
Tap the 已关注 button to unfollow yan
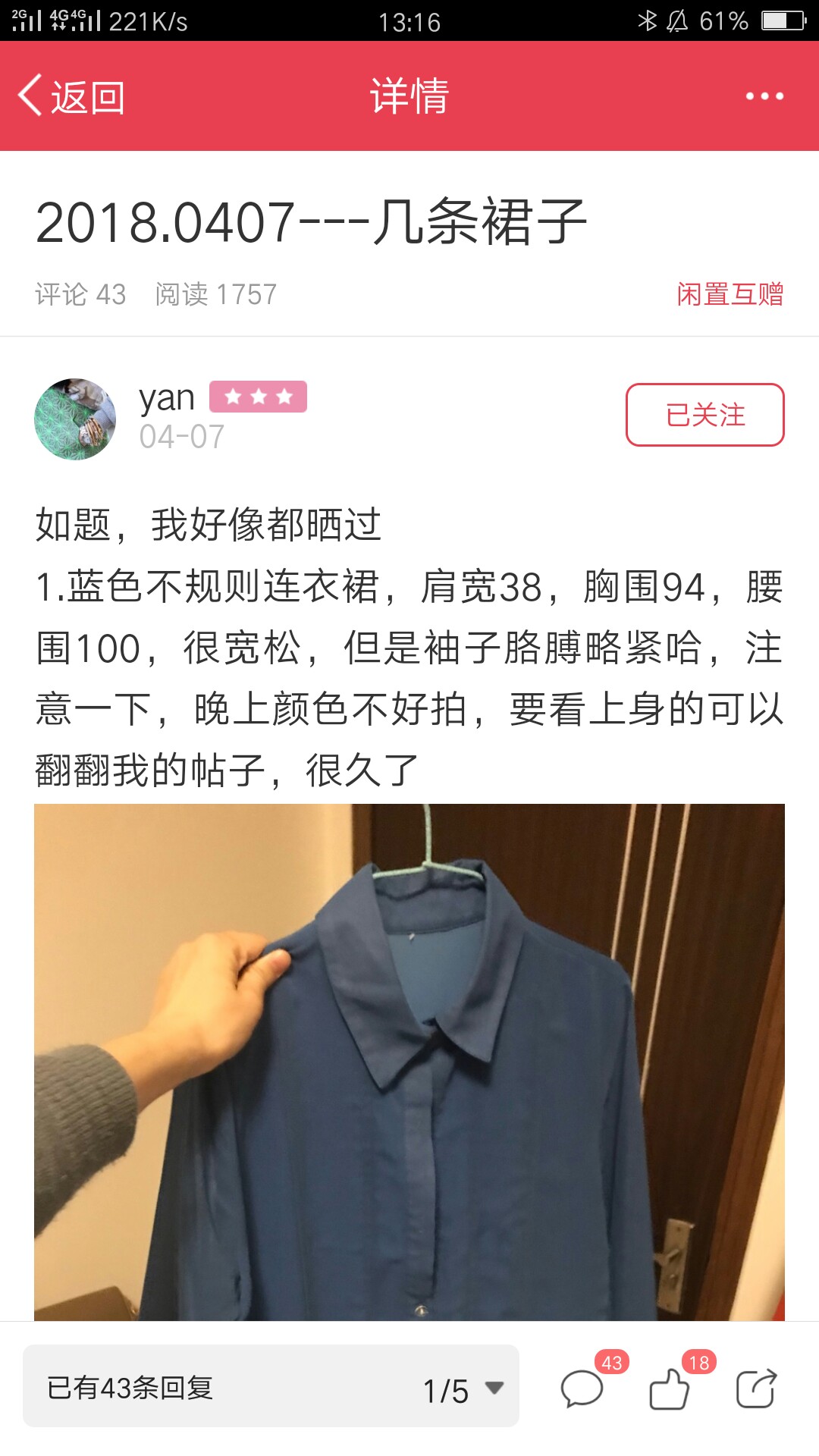point(705,415)
